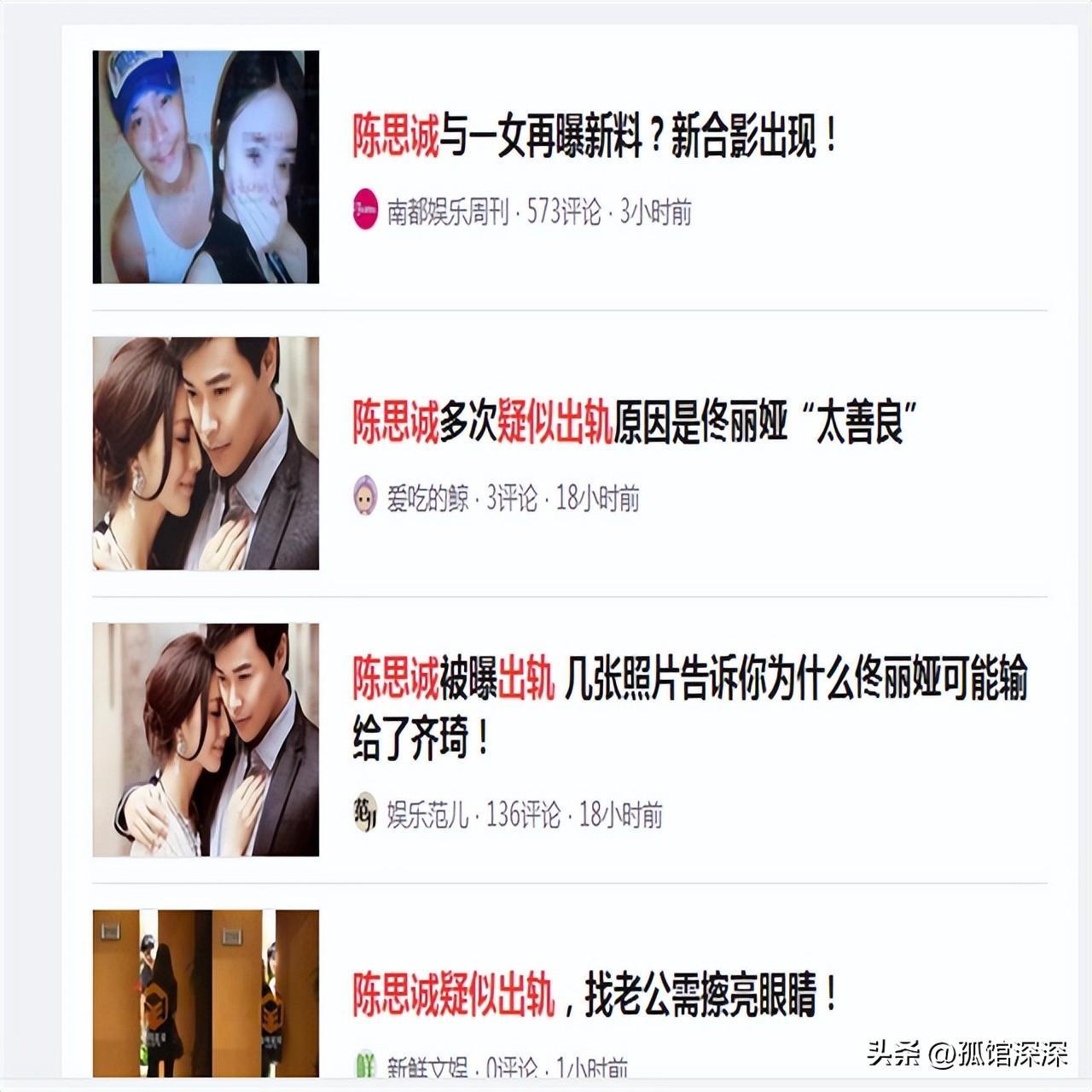This screenshot has width=1092, height=1092.
Task: Tap the selfie thumbnail of first news item
Action: [206, 167]
